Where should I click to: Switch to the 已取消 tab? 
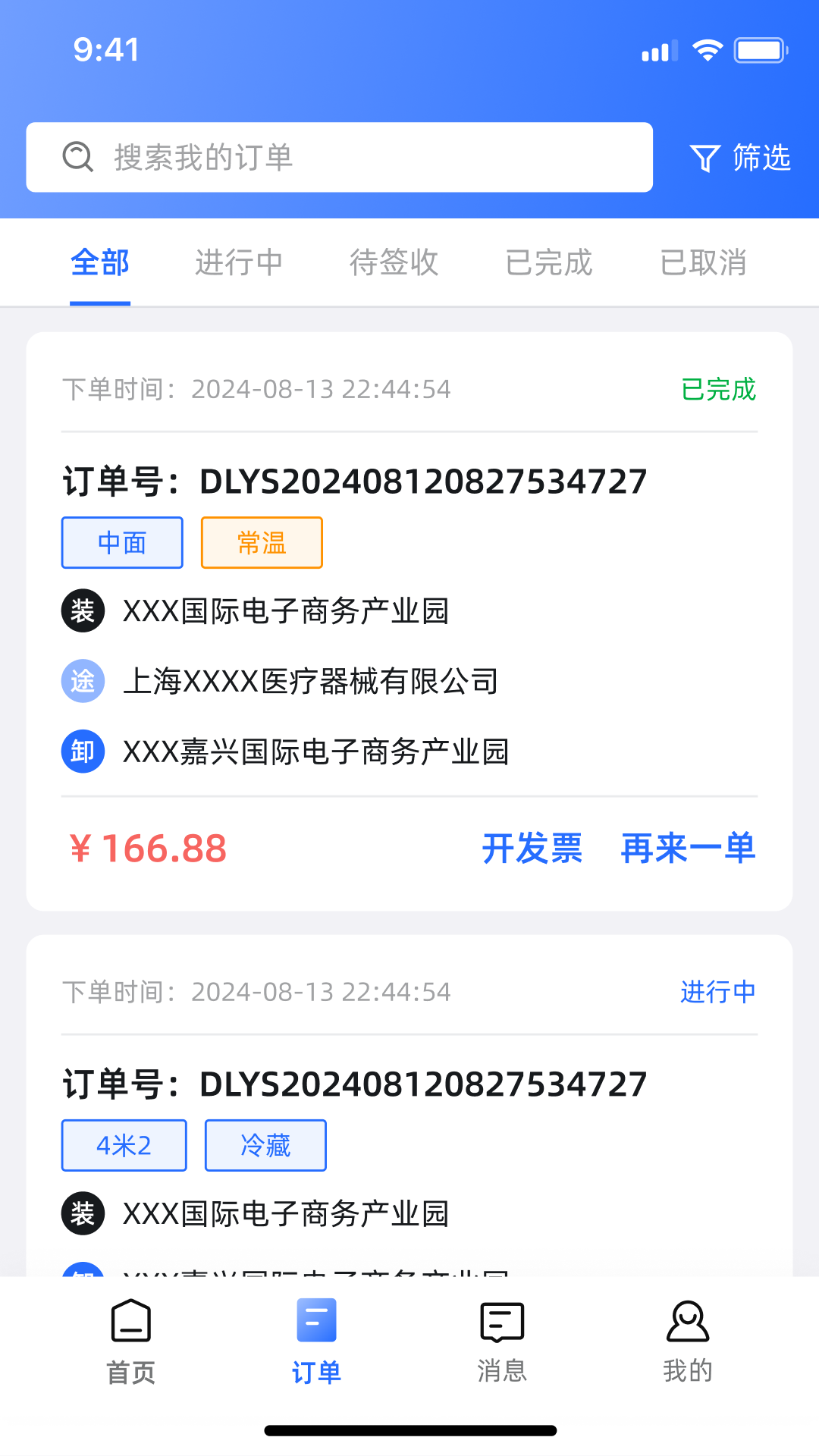tap(703, 263)
